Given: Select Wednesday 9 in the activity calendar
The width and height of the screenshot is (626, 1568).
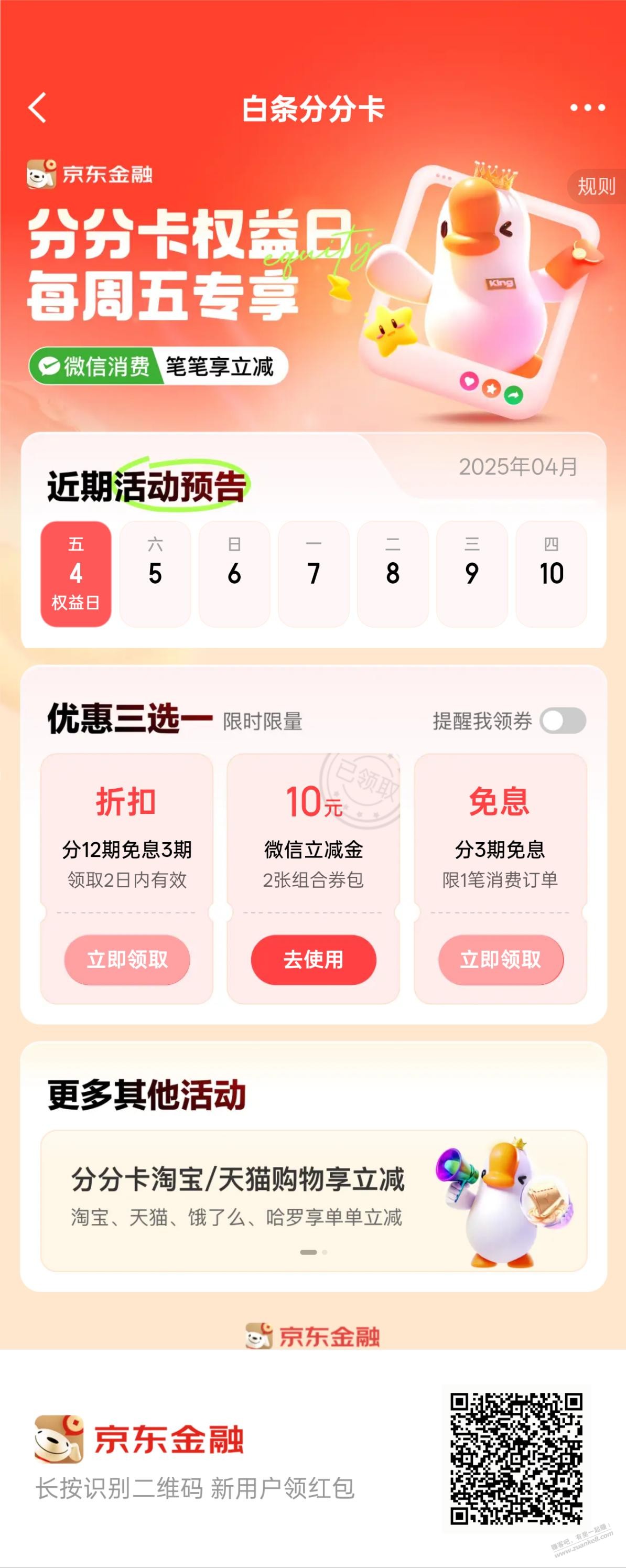Looking at the screenshot, I should pyautogui.click(x=471, y=573).
